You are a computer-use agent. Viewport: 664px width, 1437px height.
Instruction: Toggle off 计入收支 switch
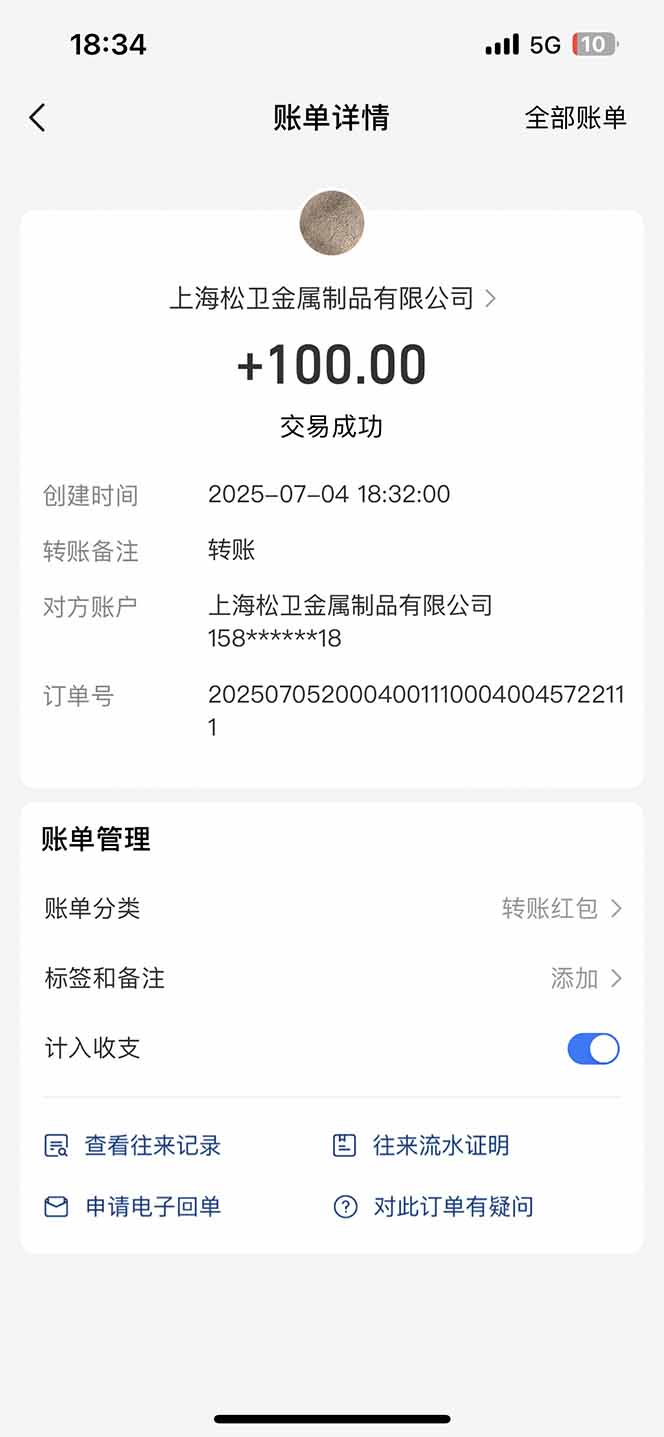pos(593,1048)
